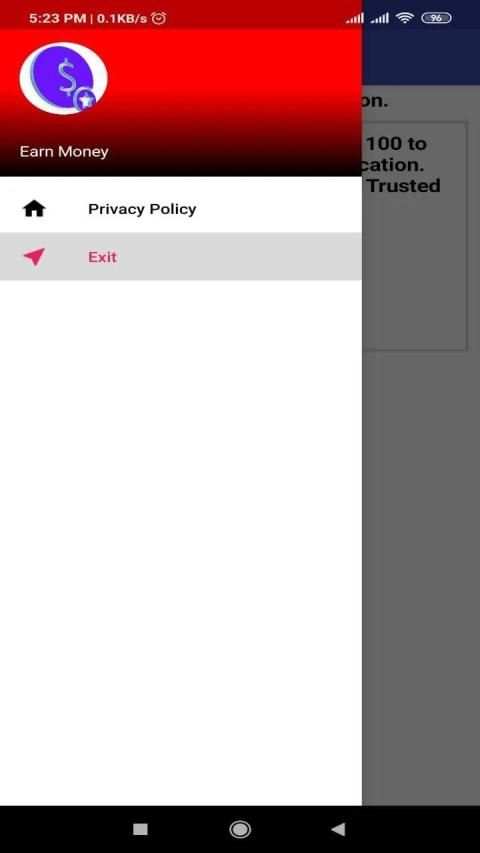
Task: Open the Privacy Policy menu item
Action: 181,209
